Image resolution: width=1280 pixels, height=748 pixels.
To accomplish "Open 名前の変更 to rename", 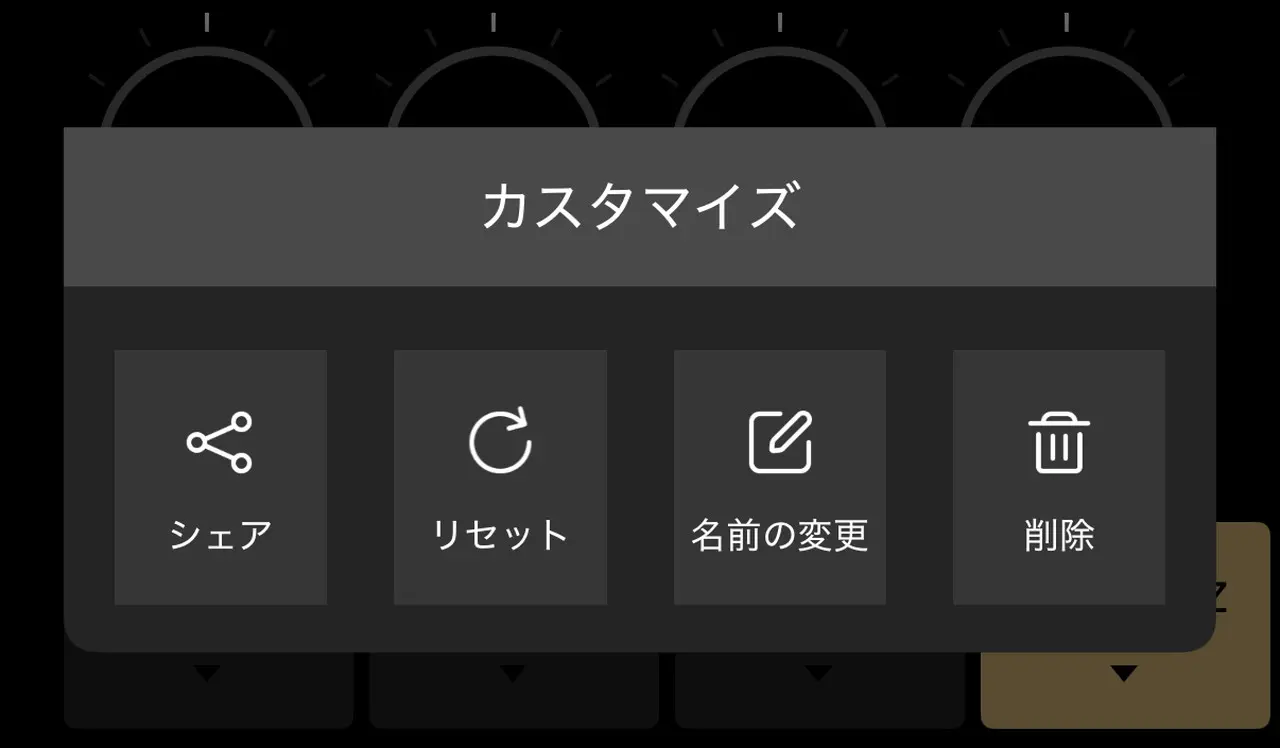I will (x=779, y=477).
